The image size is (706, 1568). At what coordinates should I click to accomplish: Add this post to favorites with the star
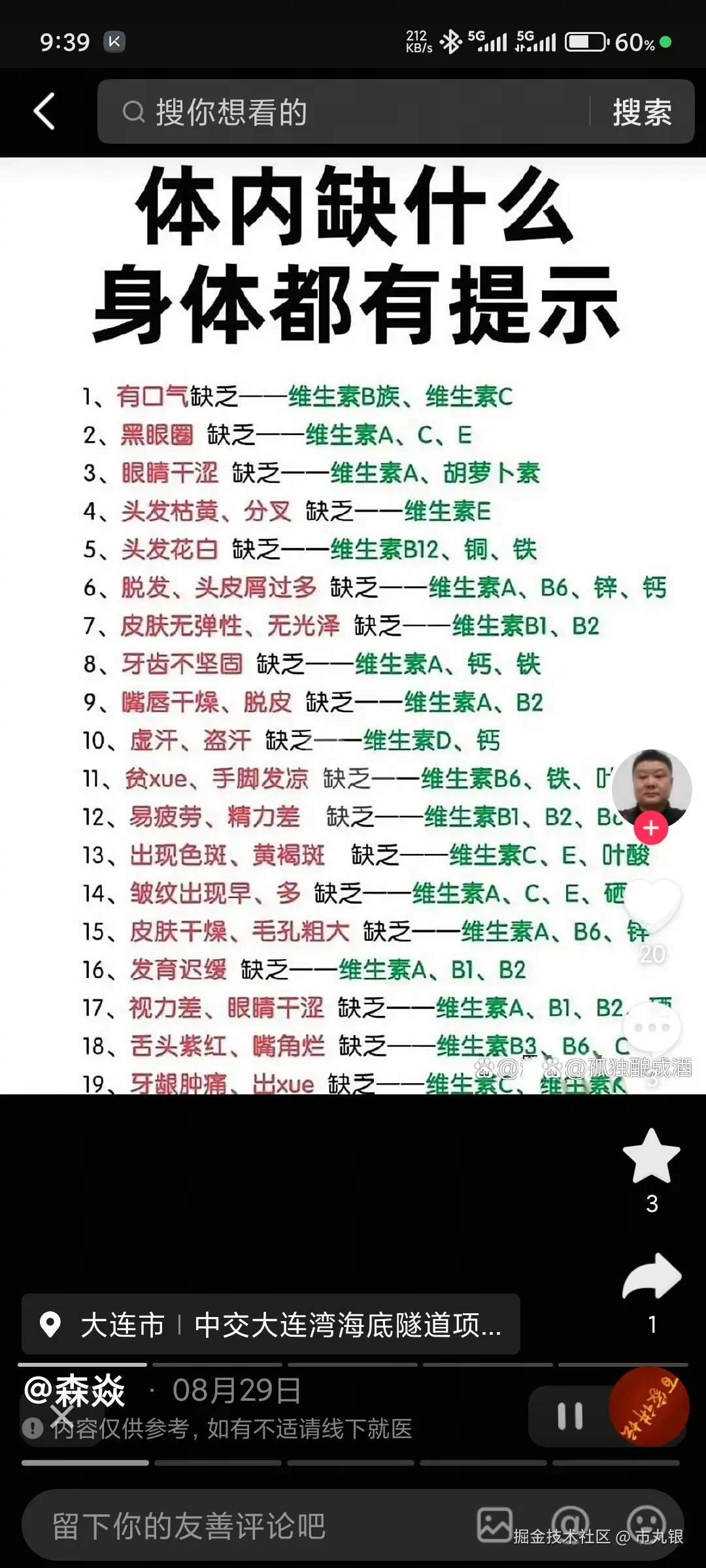click(651, 1156)
